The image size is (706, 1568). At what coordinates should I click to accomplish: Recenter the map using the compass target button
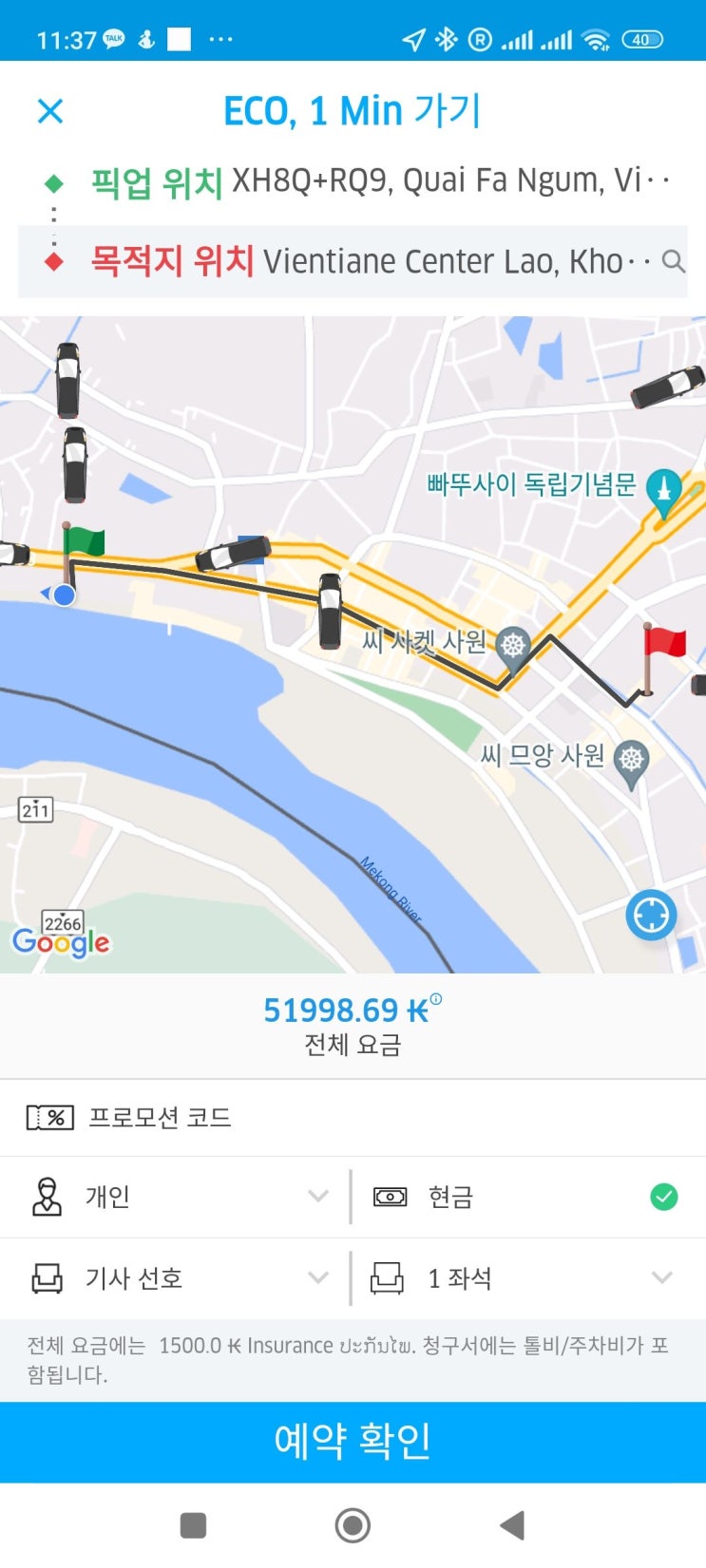click(651, 915)
